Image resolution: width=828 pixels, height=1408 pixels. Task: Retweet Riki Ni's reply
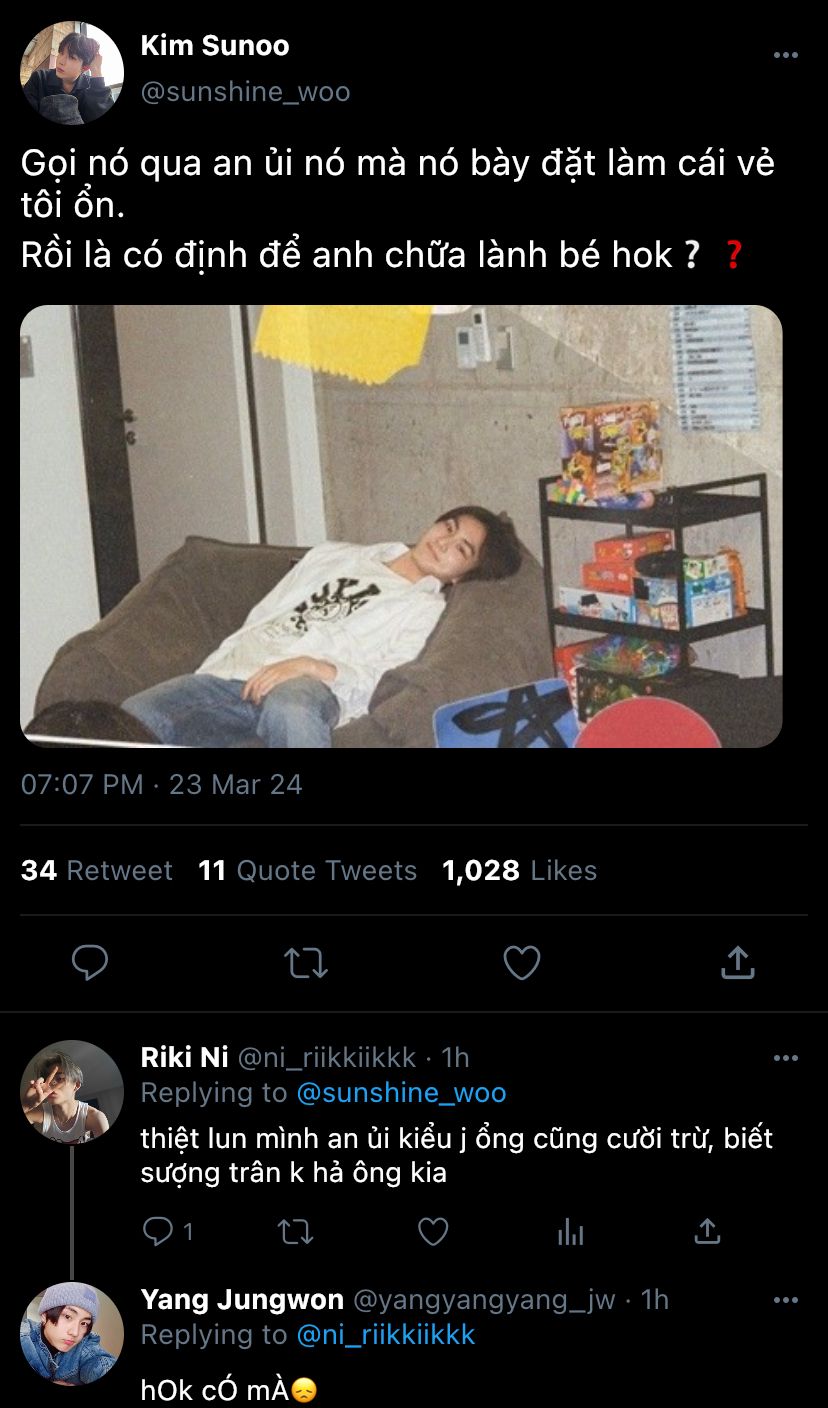point(295,1232)
